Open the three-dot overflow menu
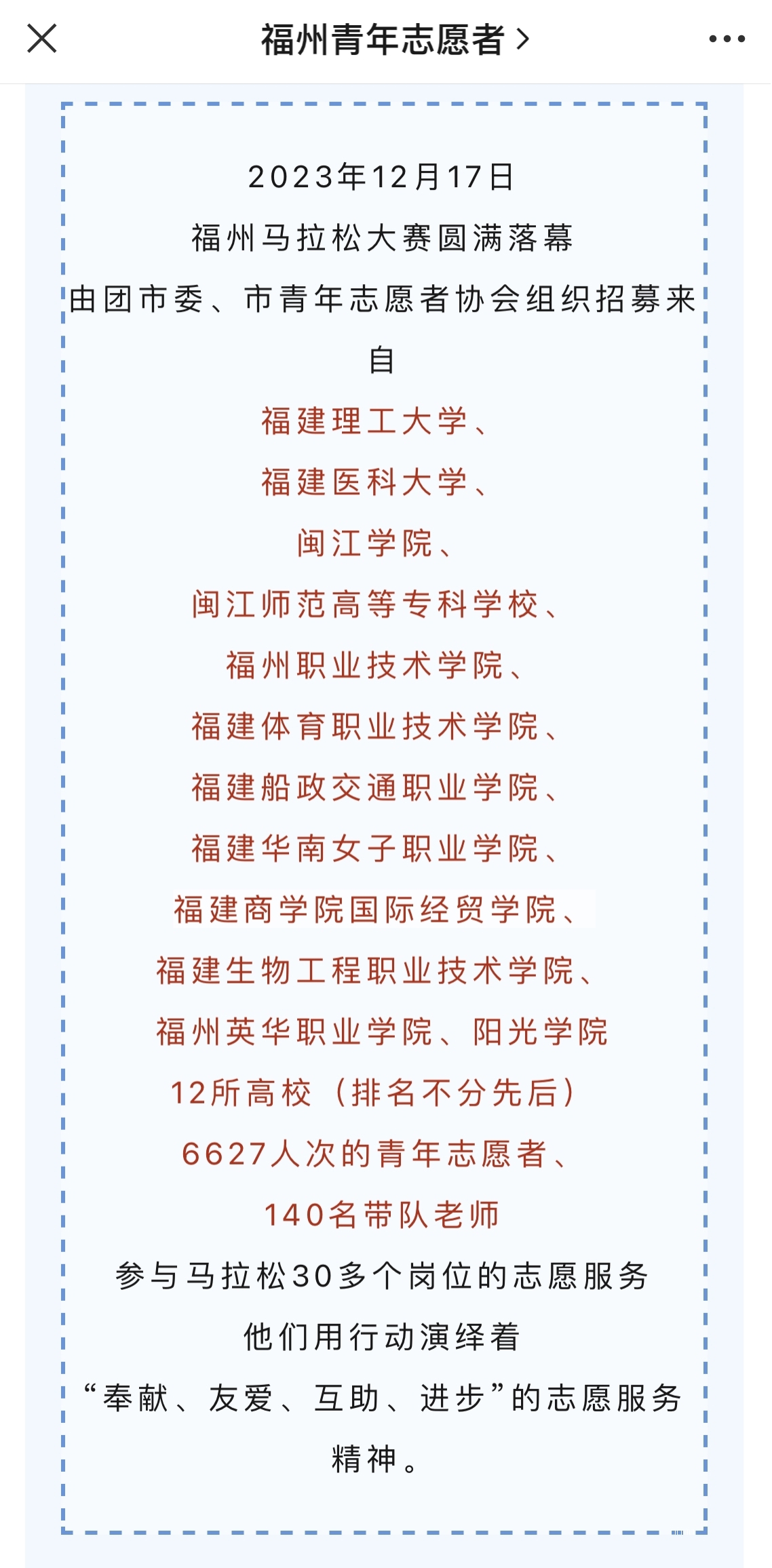This screenshot has width=772, height=1568. pos(727,39)
